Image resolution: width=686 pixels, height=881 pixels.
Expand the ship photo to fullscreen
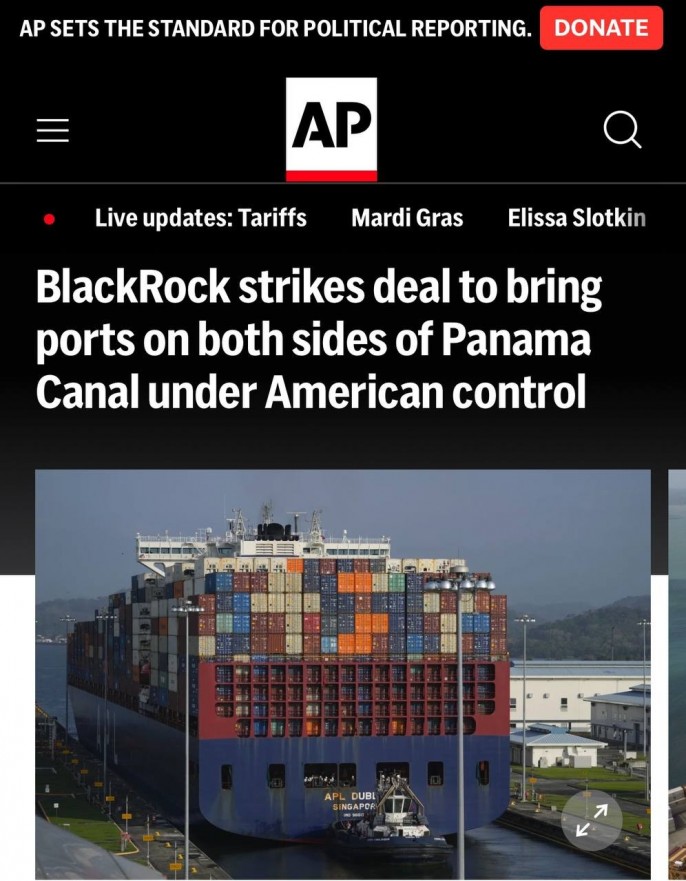(x=591, y=822)
